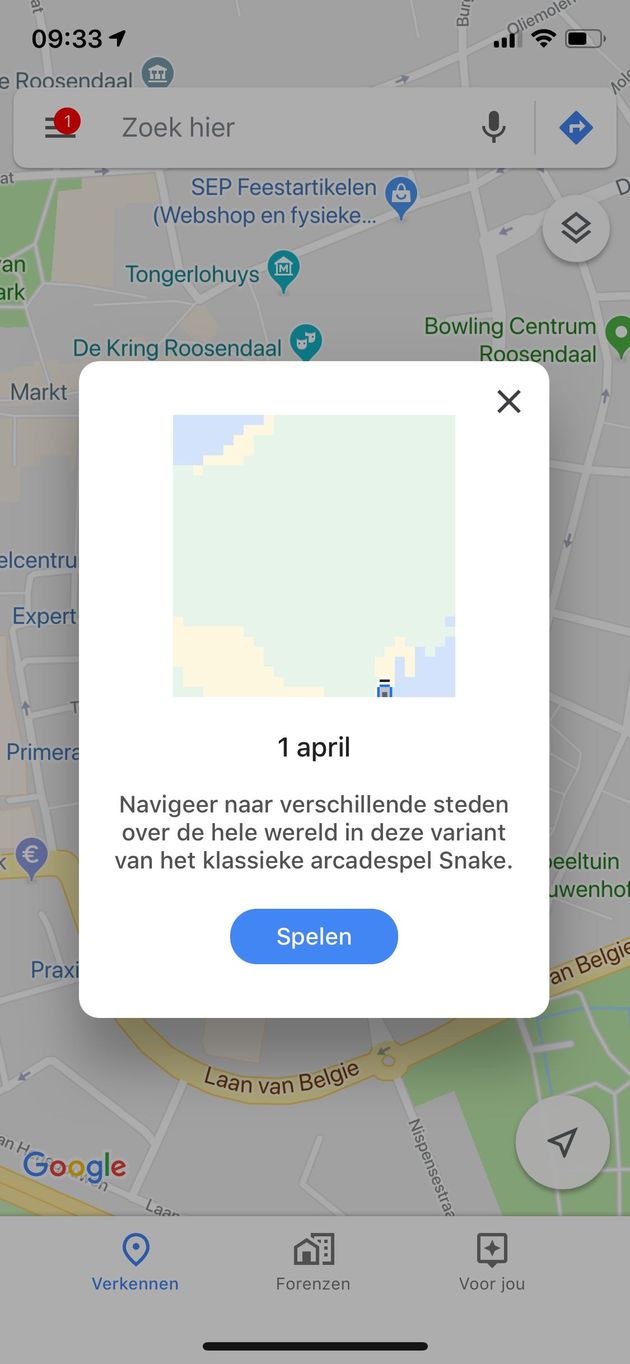
Task: Switch to the Verkennen tab
Action: tap(135, 1262)
